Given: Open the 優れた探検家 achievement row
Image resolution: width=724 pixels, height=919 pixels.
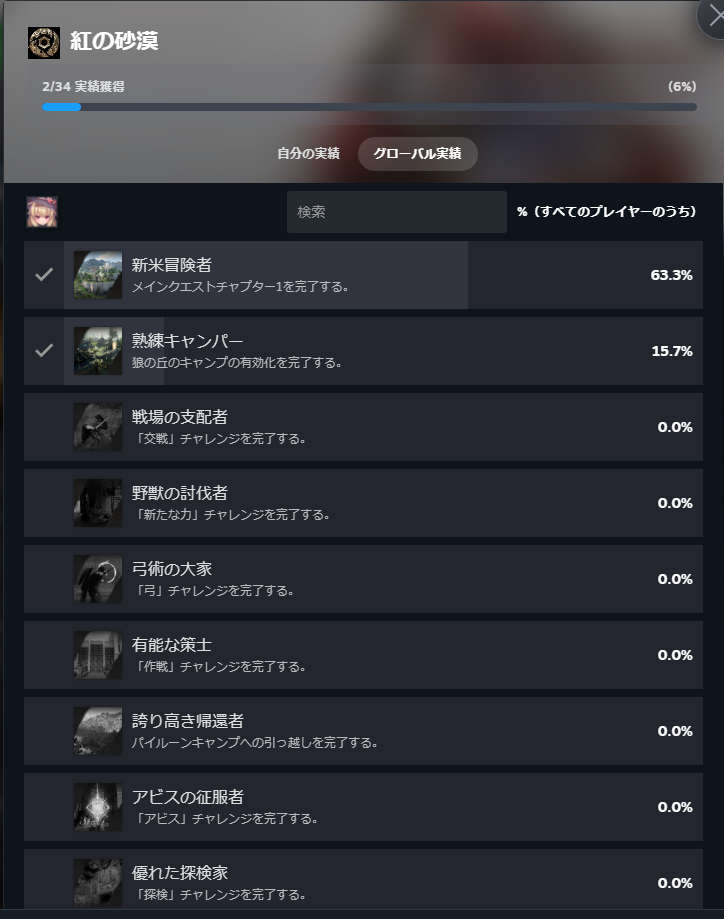Looking at the screenshot, I should coord(363,879).
